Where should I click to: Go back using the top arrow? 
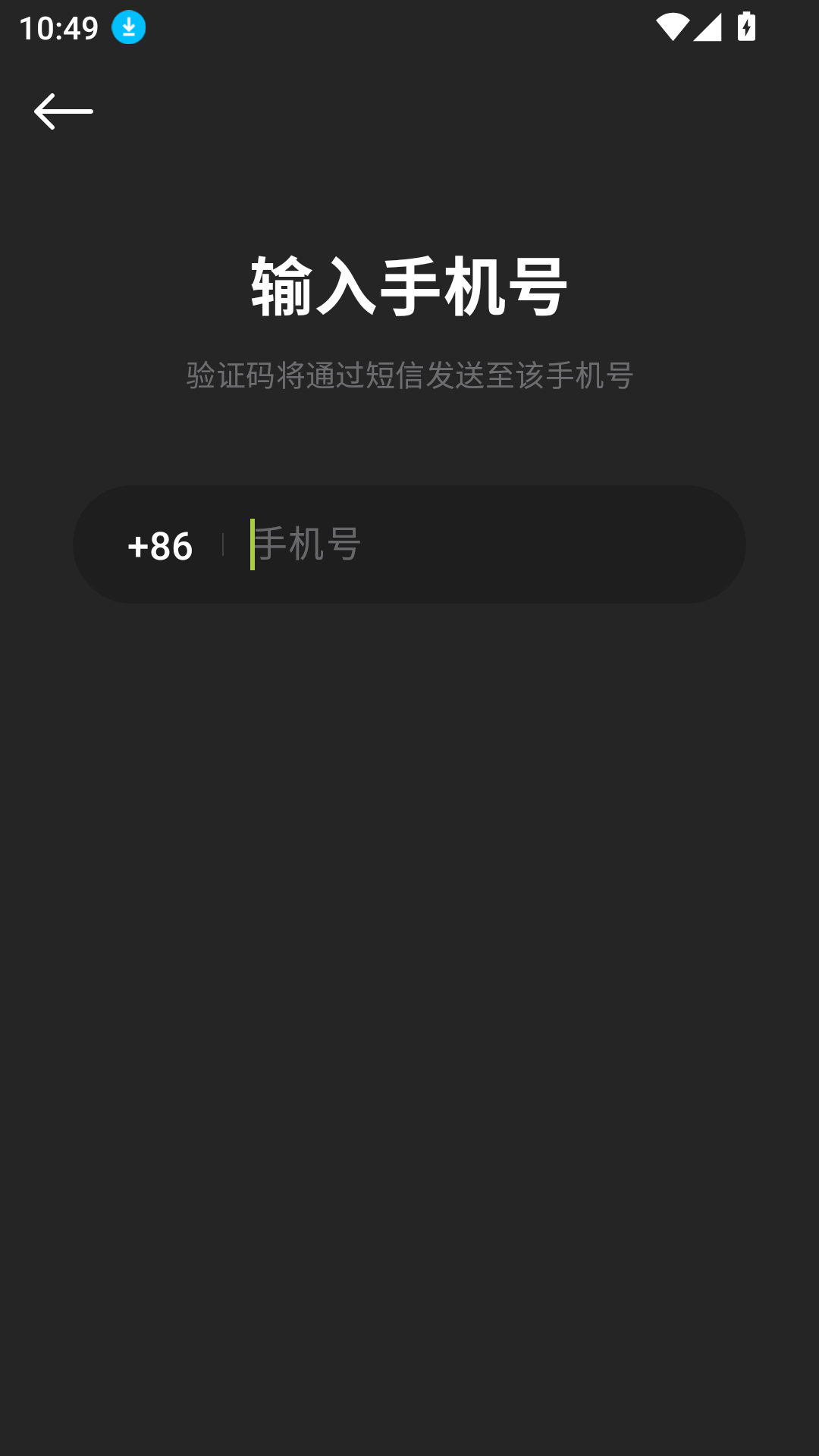click(63, 111)
